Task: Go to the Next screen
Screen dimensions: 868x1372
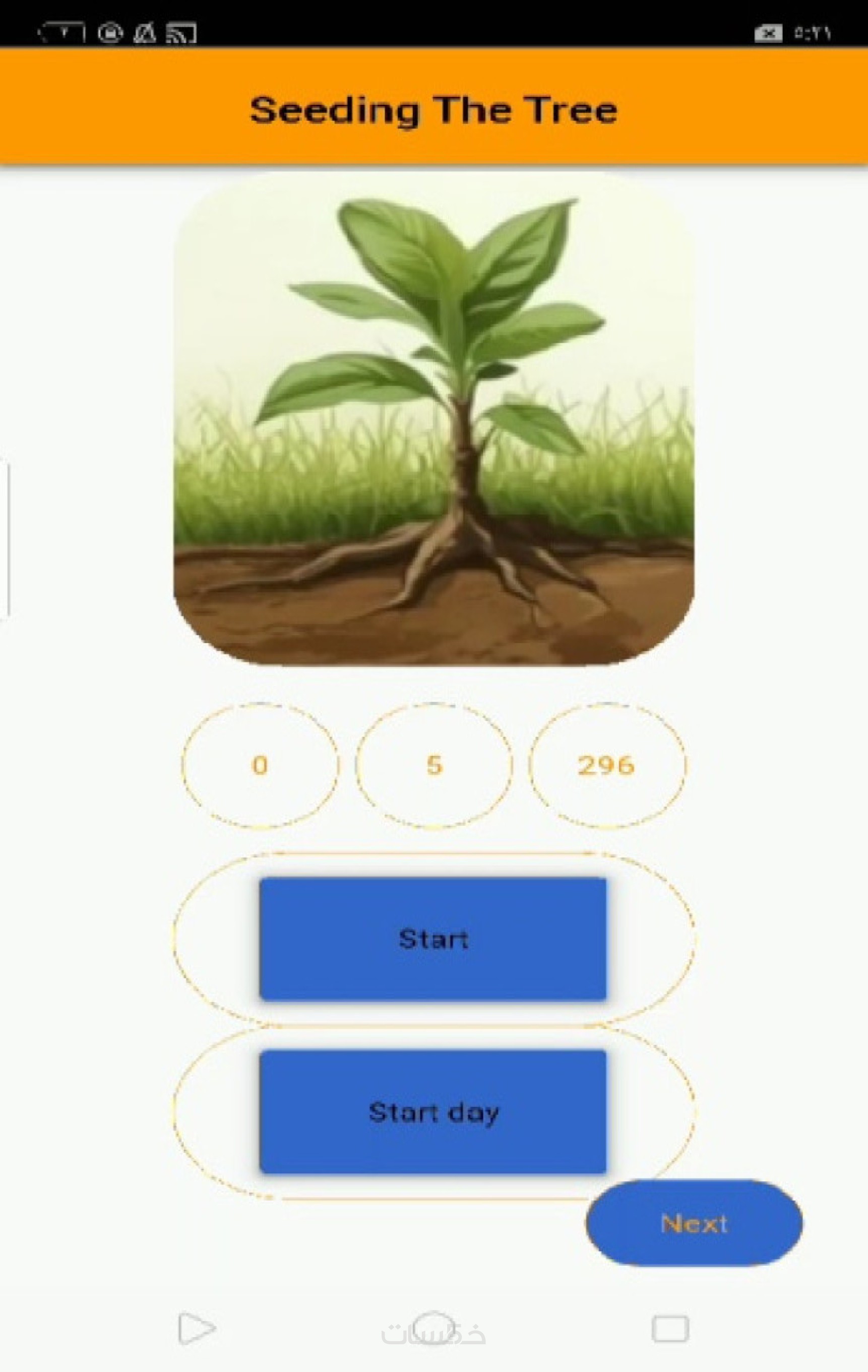Action: 694,1224
